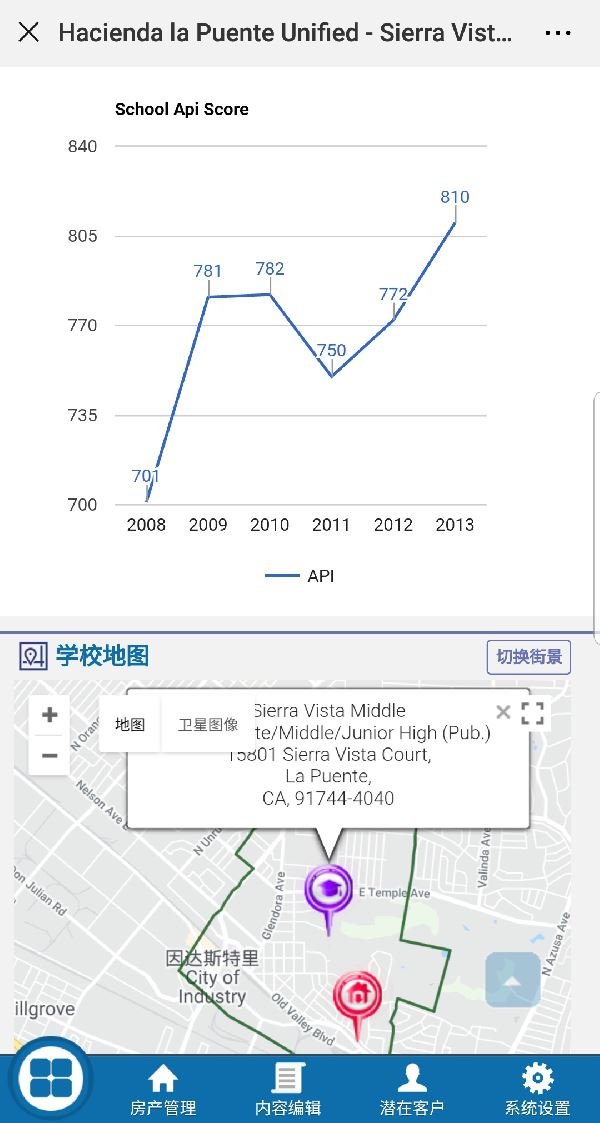Close the Hacienda la Puente page
Screen dimensions: 600x1123
[x=29, y=32]
